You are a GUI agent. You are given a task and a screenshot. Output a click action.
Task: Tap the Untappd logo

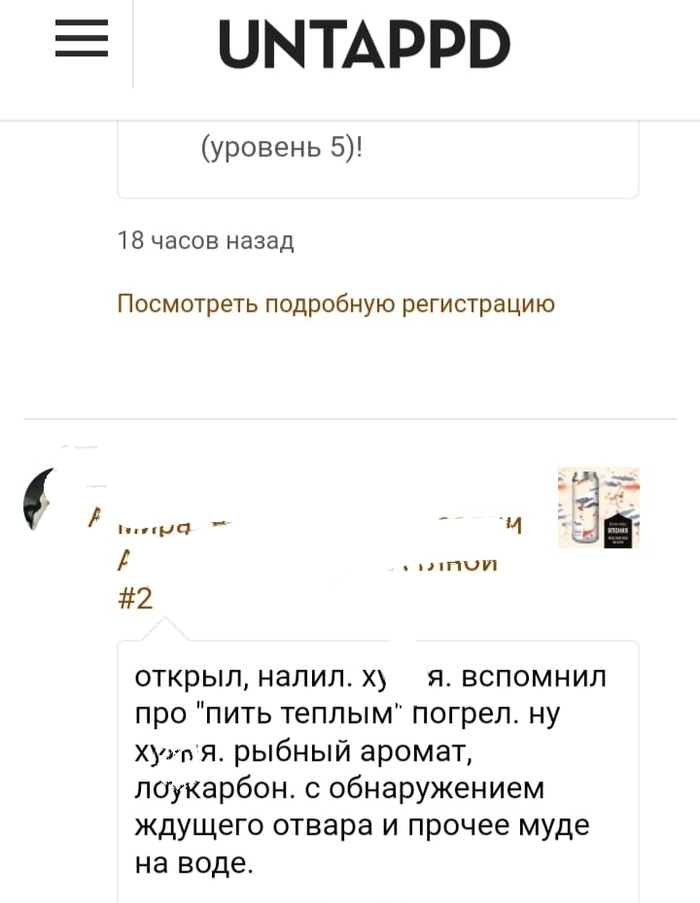click(364, 45)
